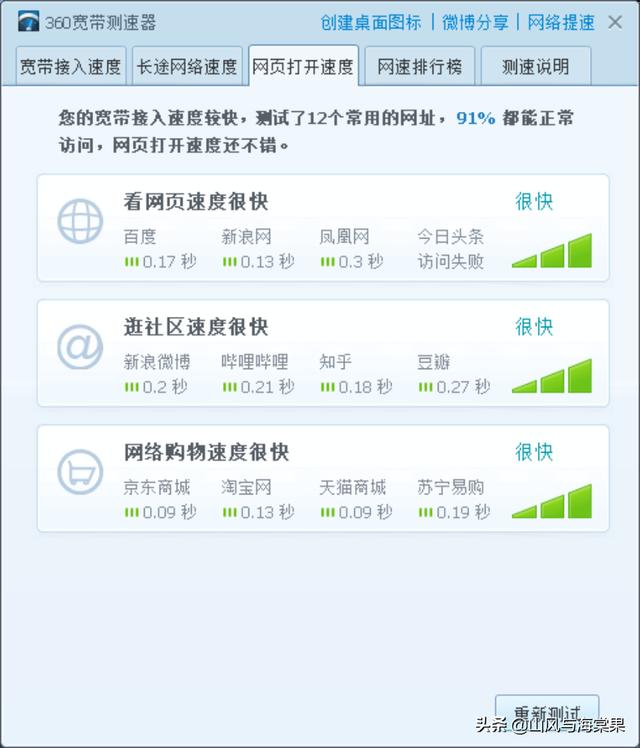Viewport: 640px width, 748px height.
Task: Close the 360宽带测速器 window
Action: click(615, 22)
